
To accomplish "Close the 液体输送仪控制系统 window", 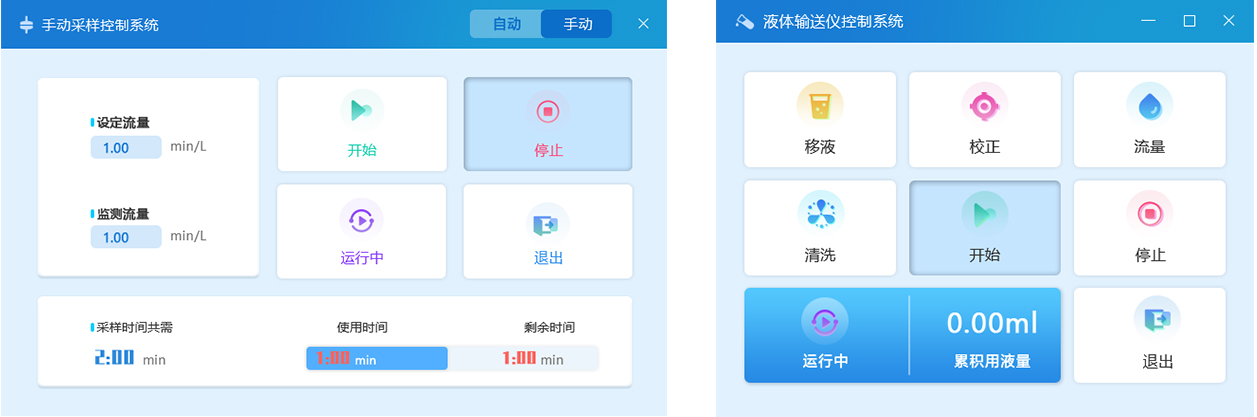I will pyautogui.click(x=1228, y=21).
